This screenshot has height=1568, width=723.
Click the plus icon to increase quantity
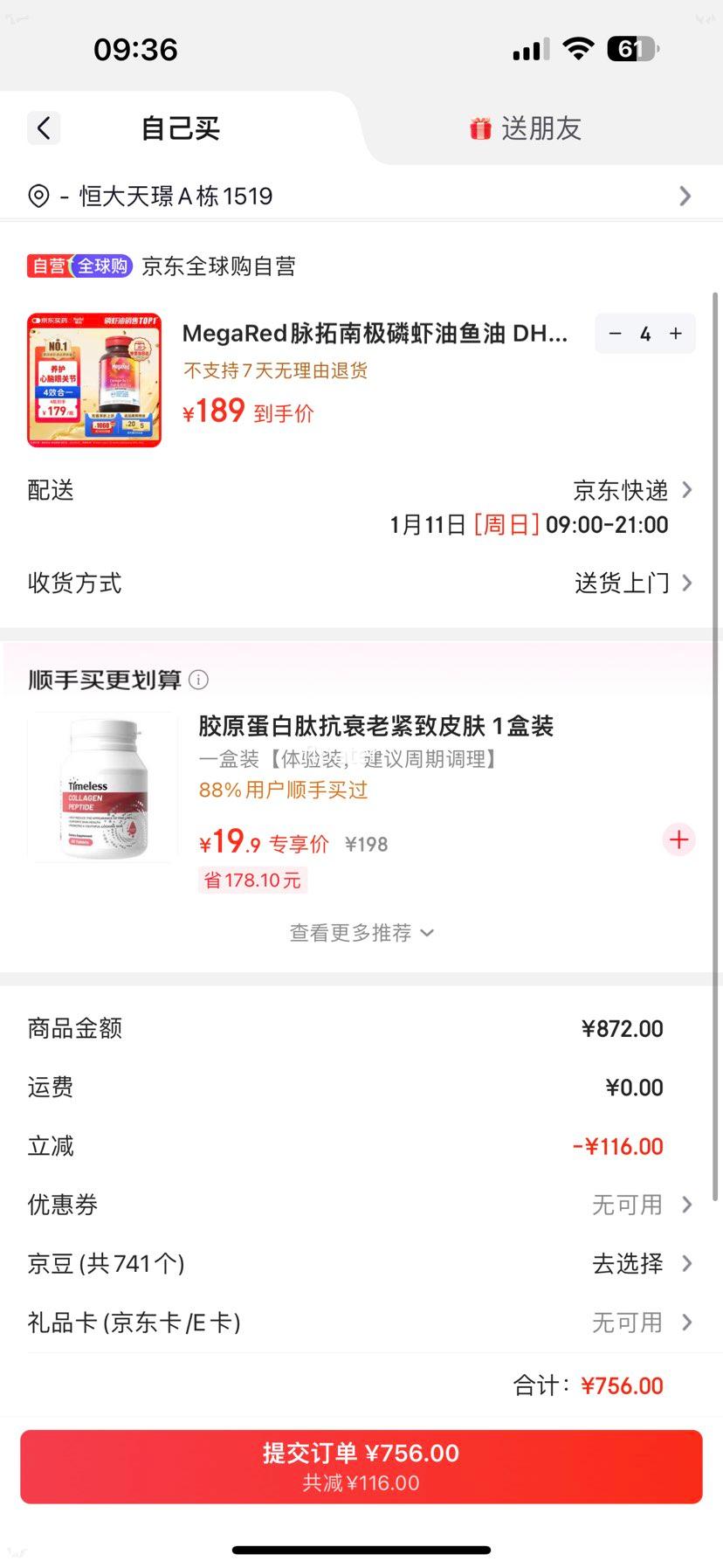tap(674, 334)
